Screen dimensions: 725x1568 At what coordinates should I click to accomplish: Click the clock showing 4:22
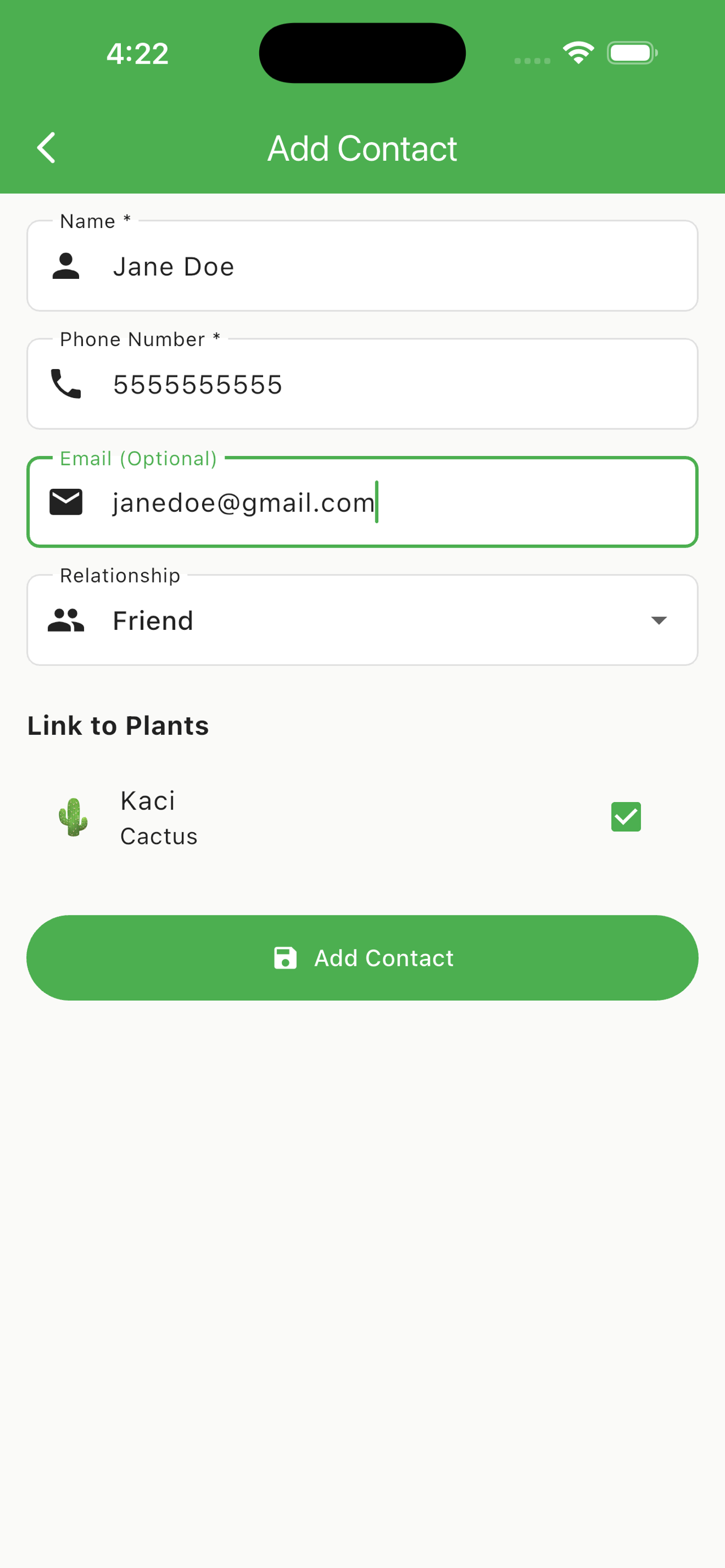(x=137, y=53)
